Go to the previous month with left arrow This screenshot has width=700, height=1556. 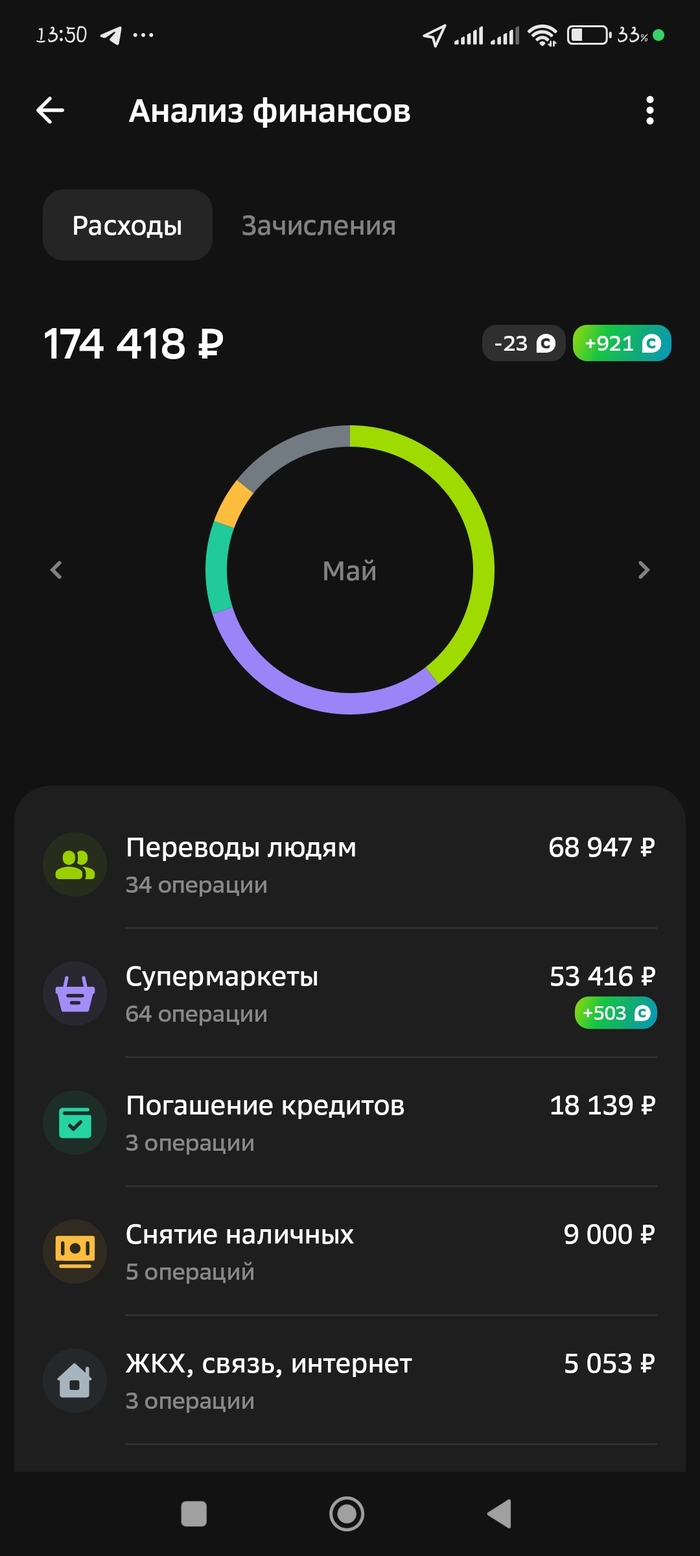56,570
